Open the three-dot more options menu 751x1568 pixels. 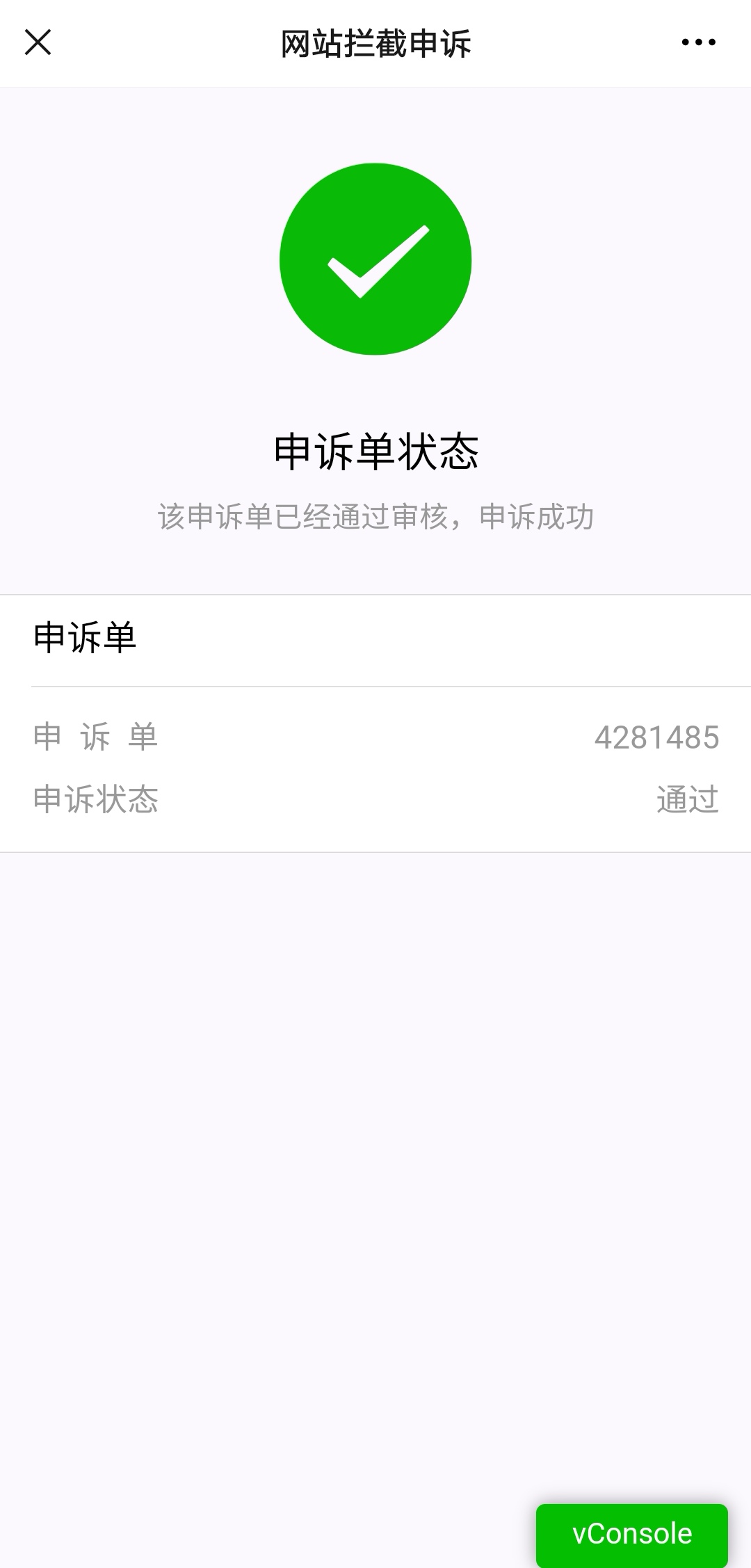click(698, 42)
